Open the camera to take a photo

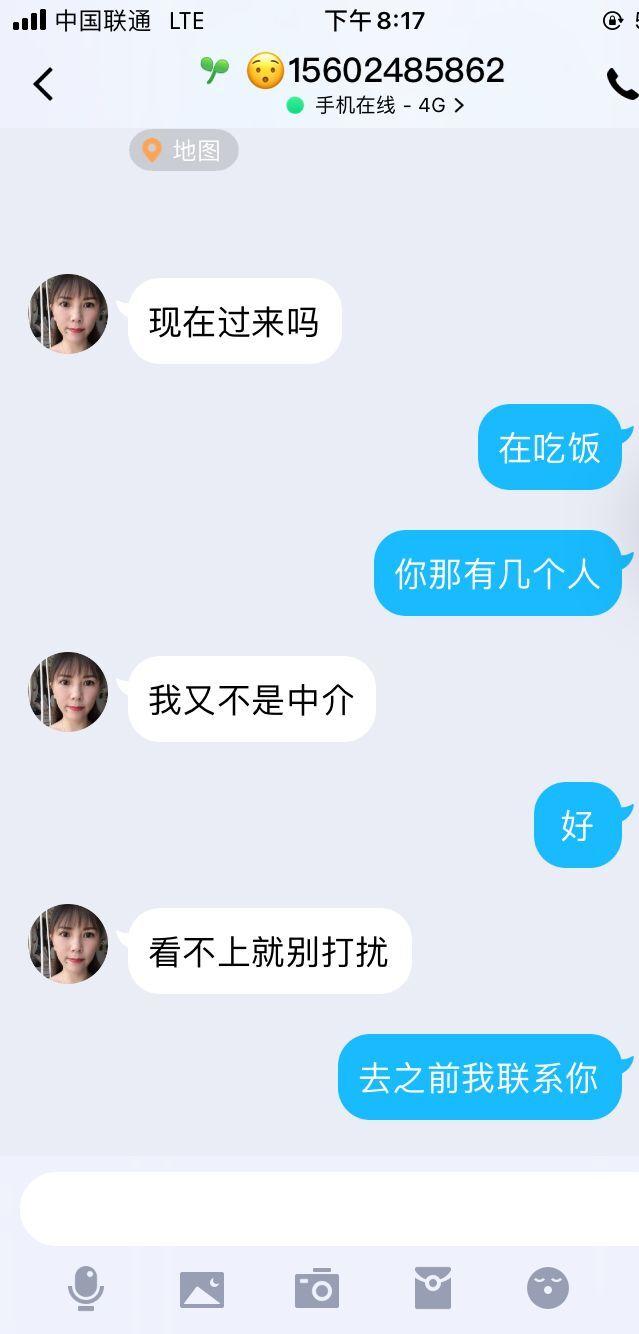(x=317, y=1288)
